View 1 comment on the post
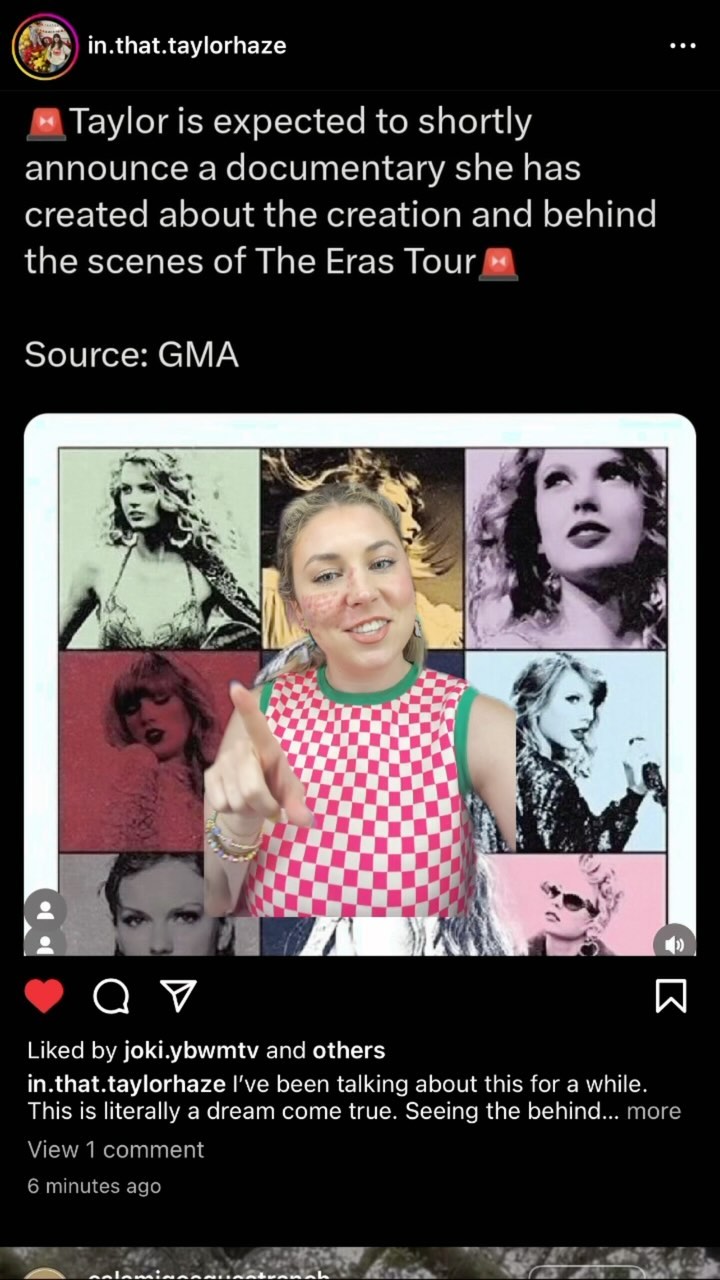 [x=115, y=1150]
